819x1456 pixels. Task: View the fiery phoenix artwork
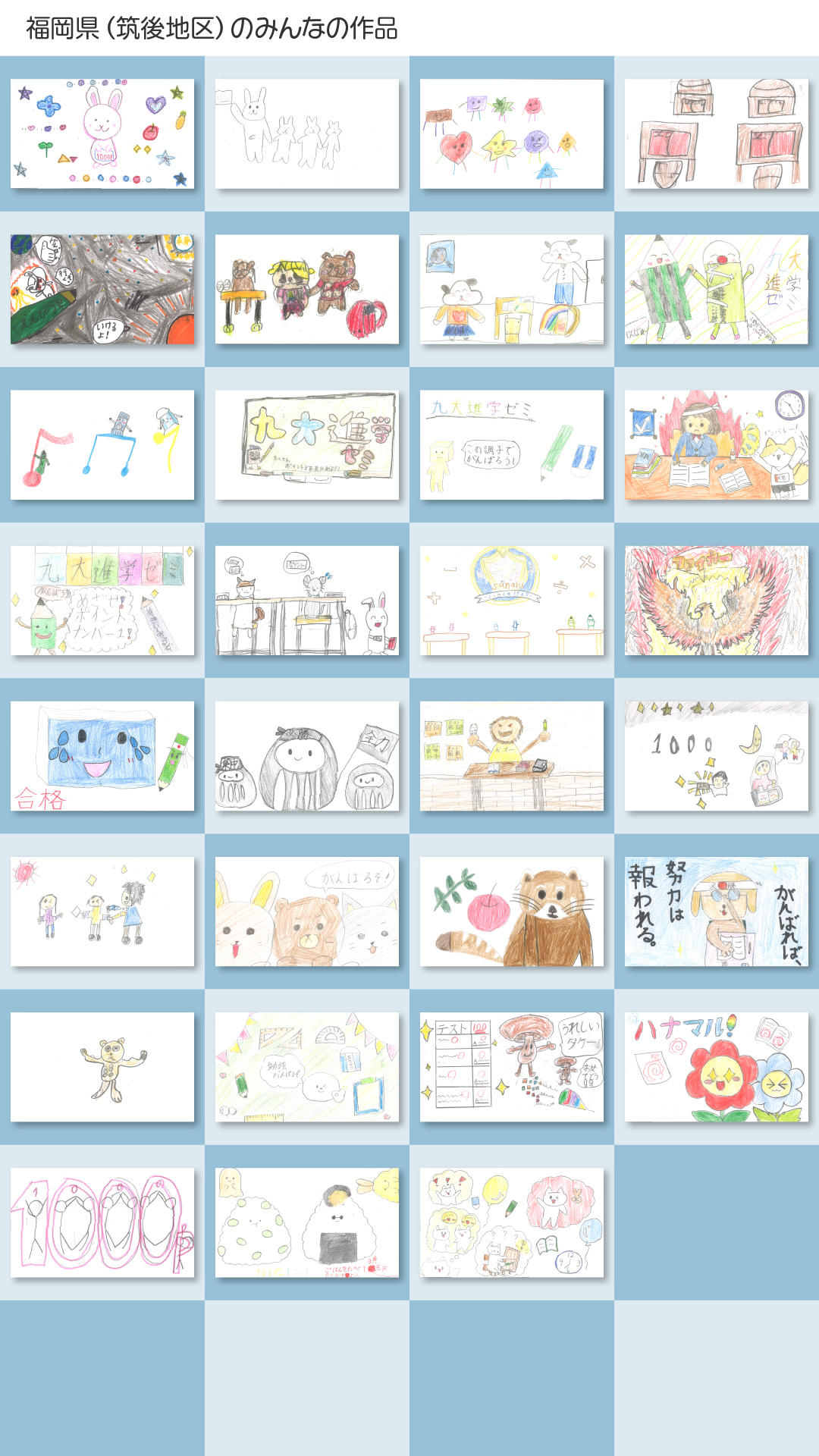coord(717,601)
